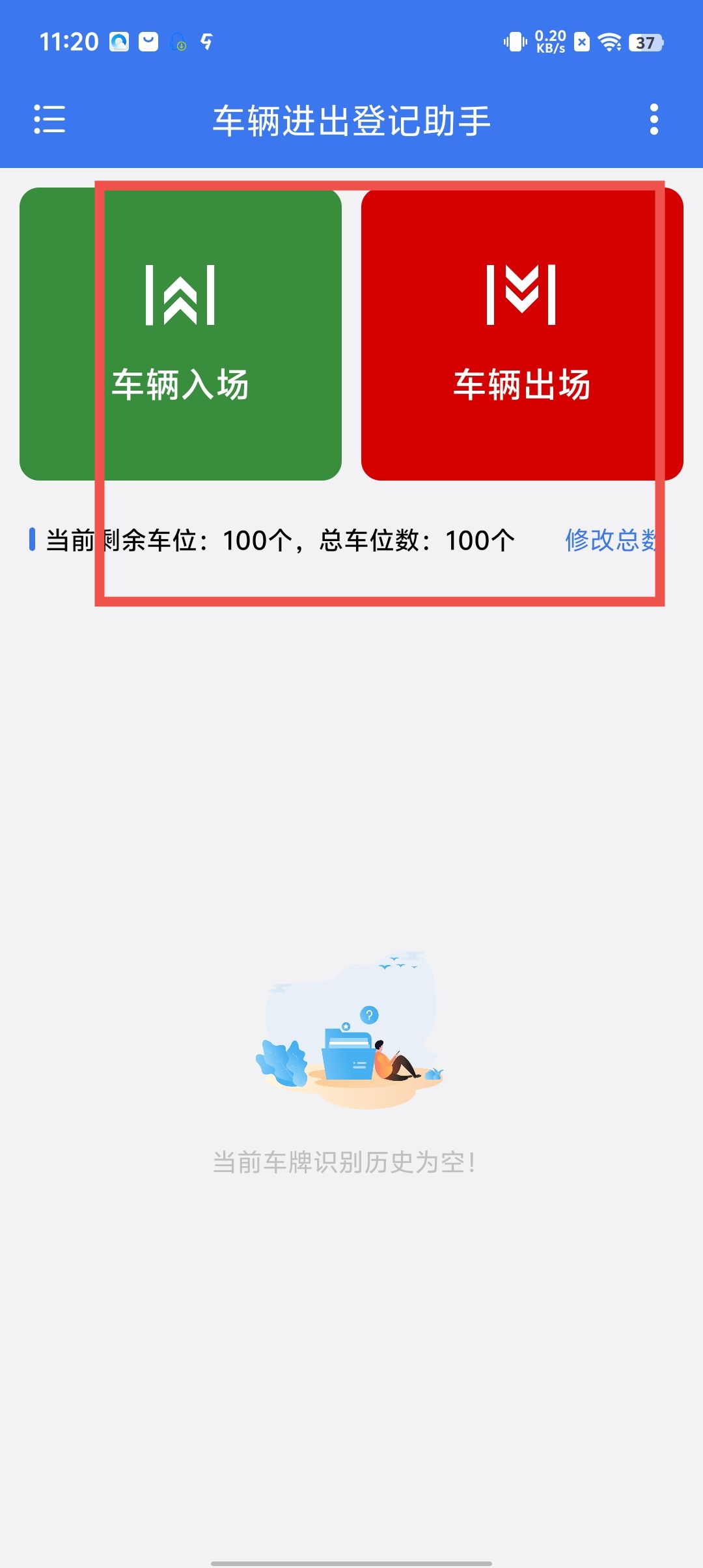Open the list menu icon

[x=49, y=120]
